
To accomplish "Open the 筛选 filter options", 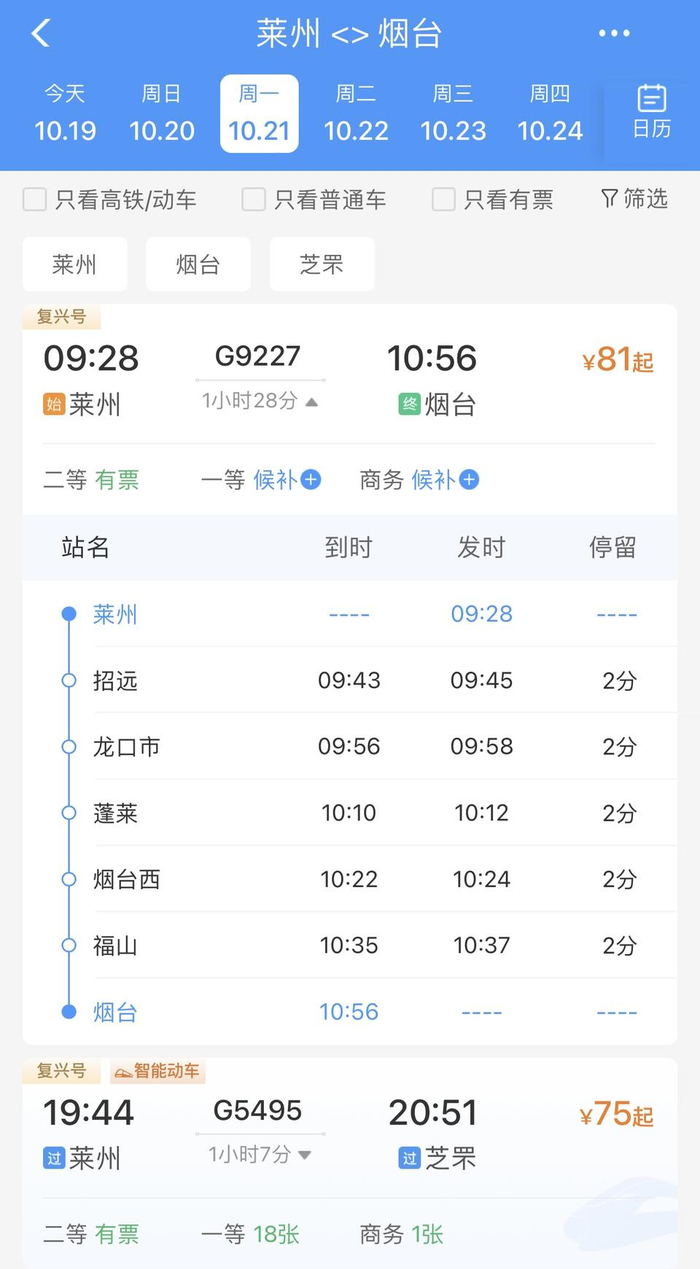I will click(x=634, y=199).
